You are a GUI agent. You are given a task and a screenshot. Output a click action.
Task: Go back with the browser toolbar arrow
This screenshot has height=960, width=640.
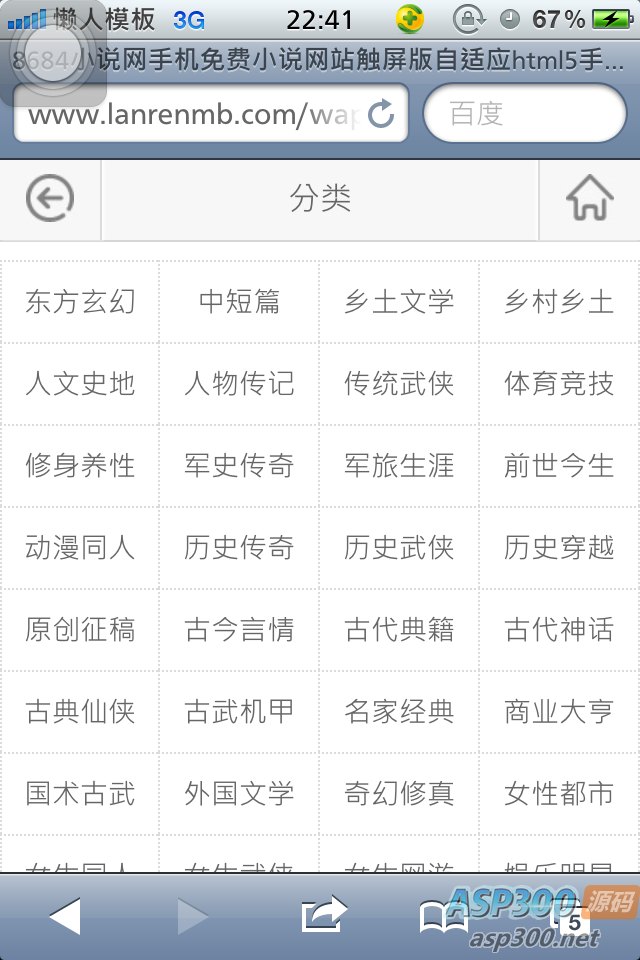[65, 915]
